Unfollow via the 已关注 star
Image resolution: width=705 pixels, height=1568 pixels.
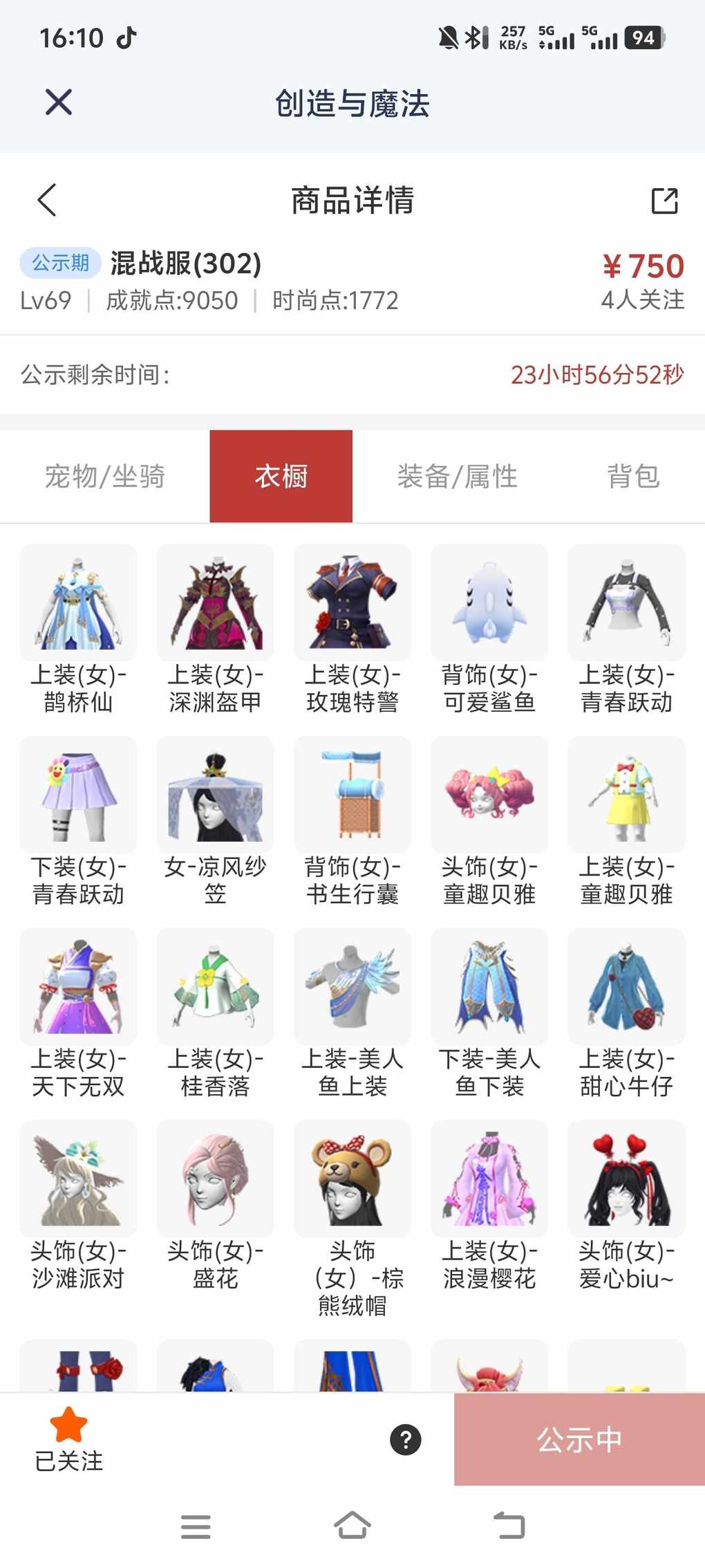[x=68, y=1439]
